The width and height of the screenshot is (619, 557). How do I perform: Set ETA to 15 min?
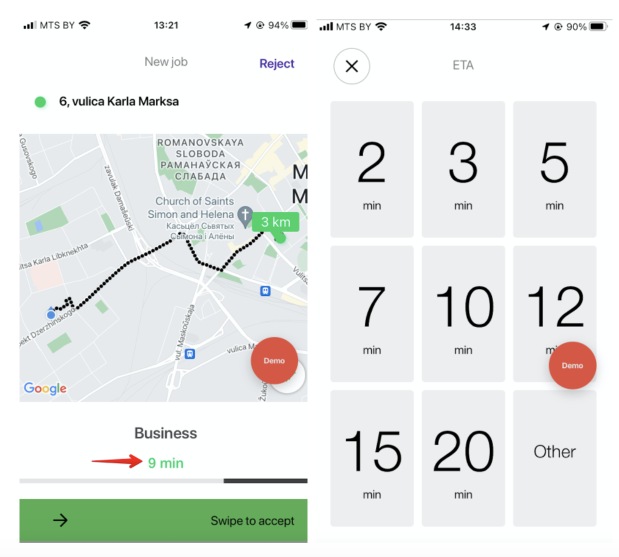click(371, 458)
